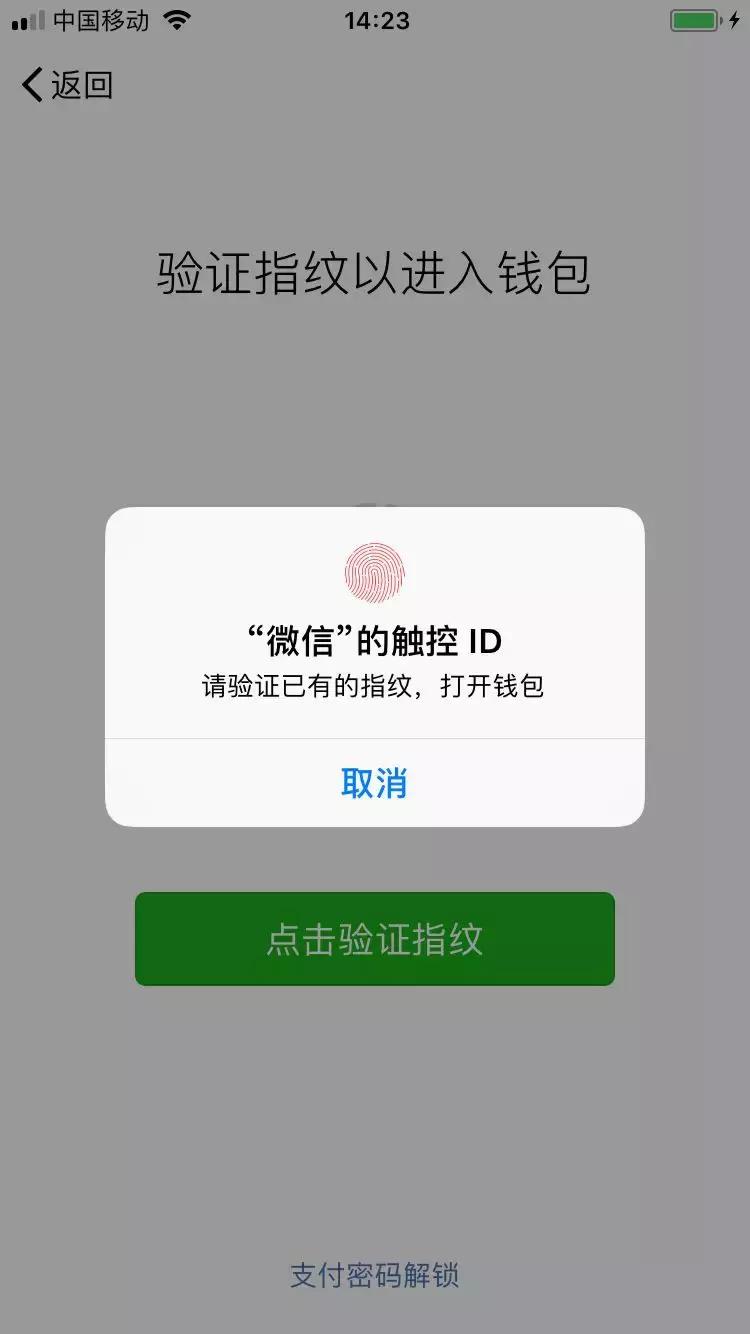Select the dialog title 微信的触控 ID

[x=375, y=640]
